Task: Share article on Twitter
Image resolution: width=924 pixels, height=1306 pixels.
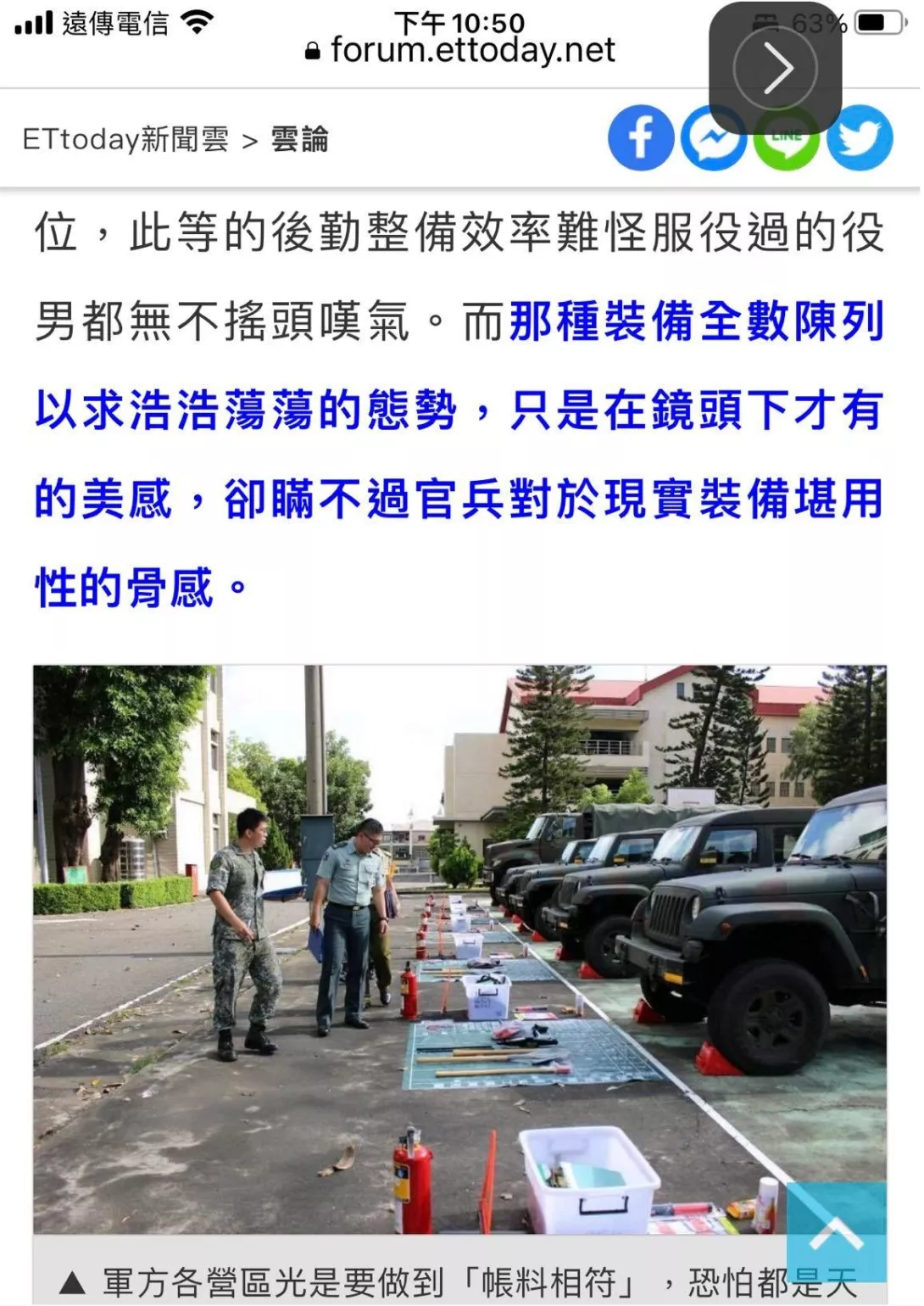Action: (x=861, y=139)
